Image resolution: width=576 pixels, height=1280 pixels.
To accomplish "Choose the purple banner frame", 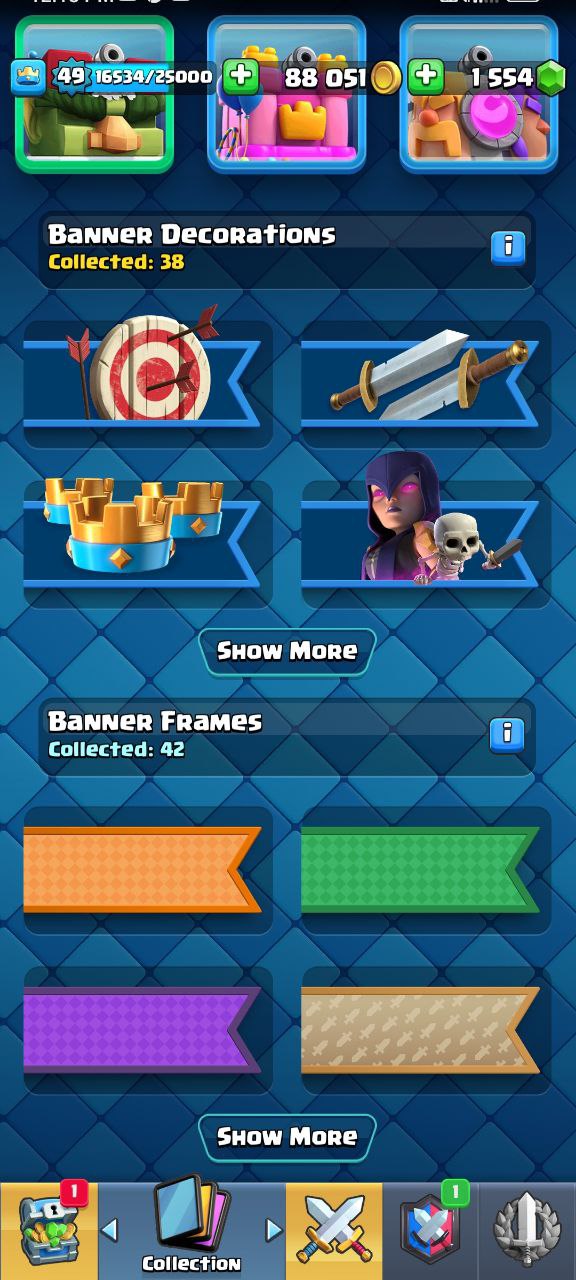I will pos(148,1030).
